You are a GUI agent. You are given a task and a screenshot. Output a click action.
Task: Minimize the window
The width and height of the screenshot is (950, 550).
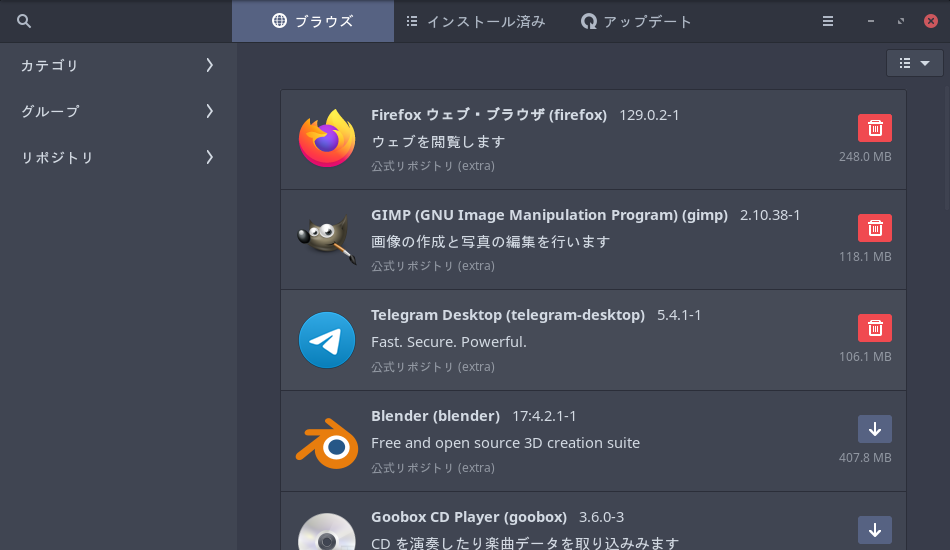pos(871,21)
